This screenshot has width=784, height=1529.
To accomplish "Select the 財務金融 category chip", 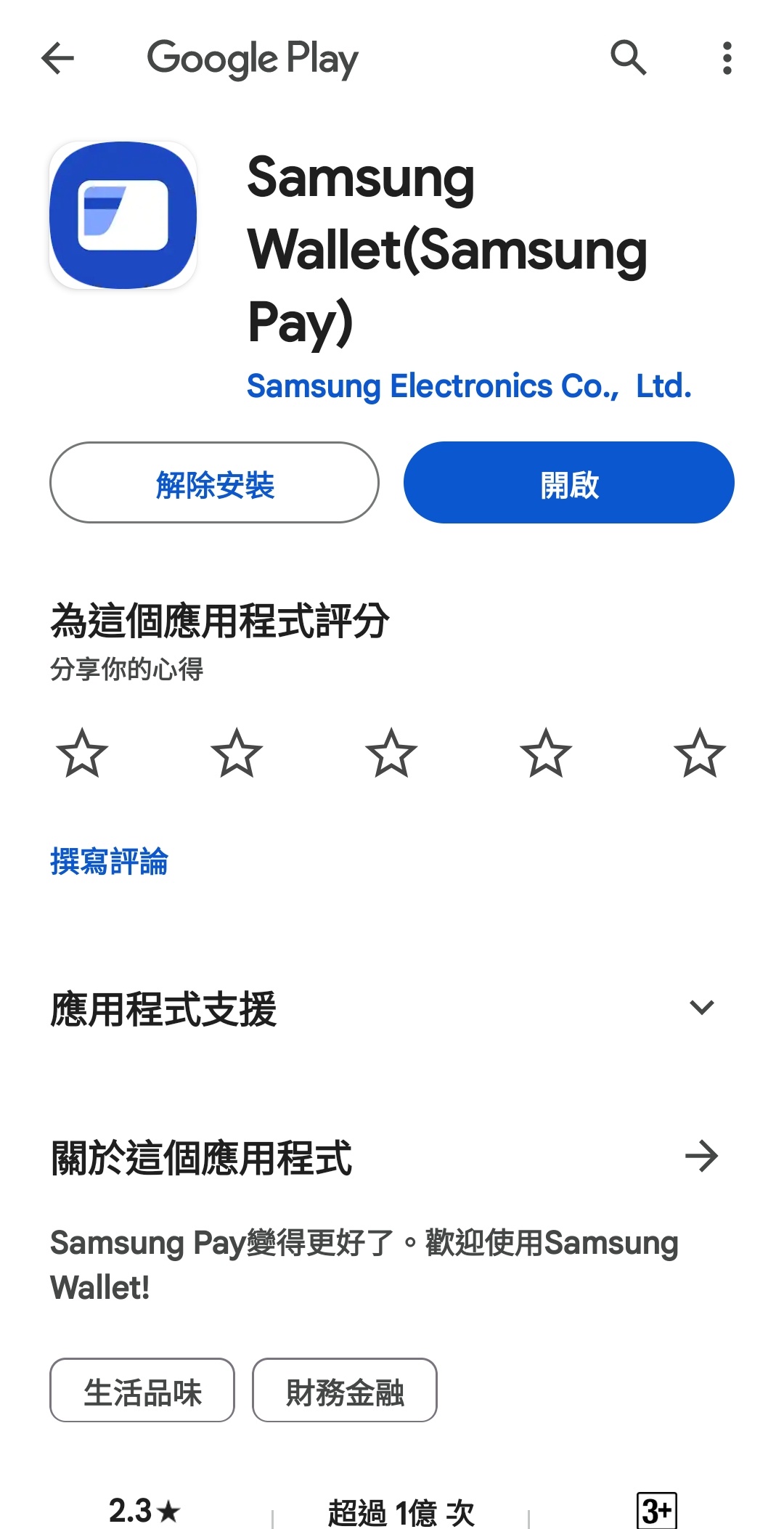I will (x=345, y=1390).
